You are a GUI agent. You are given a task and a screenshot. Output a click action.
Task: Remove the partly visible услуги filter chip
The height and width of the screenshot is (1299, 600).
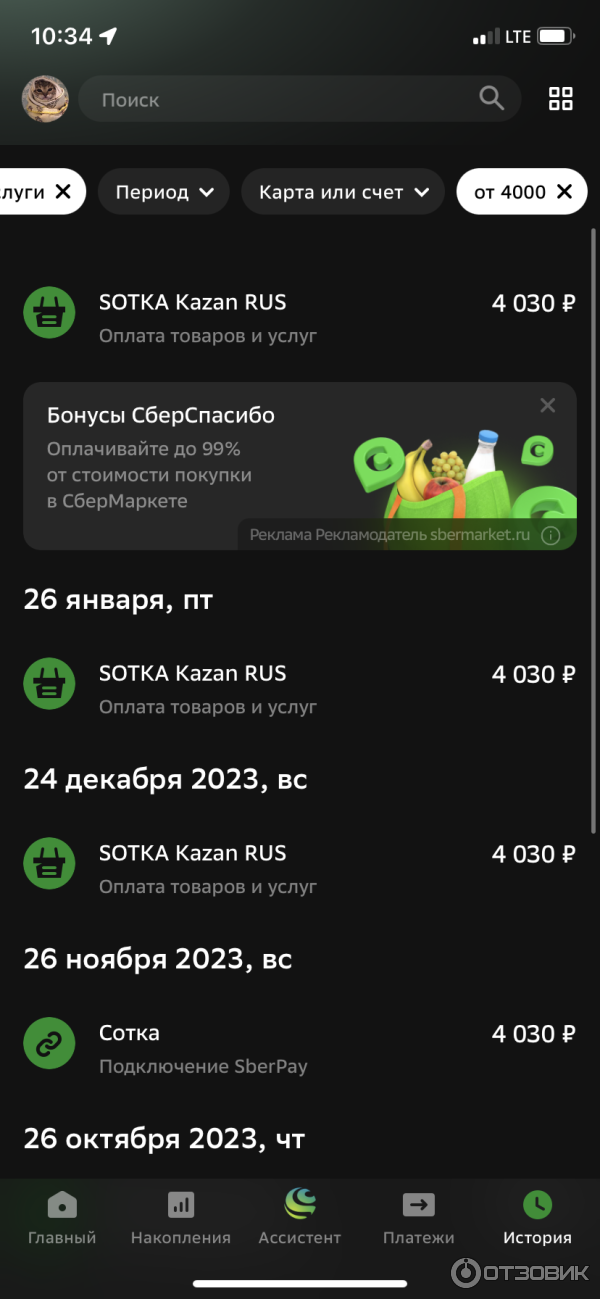62,192
